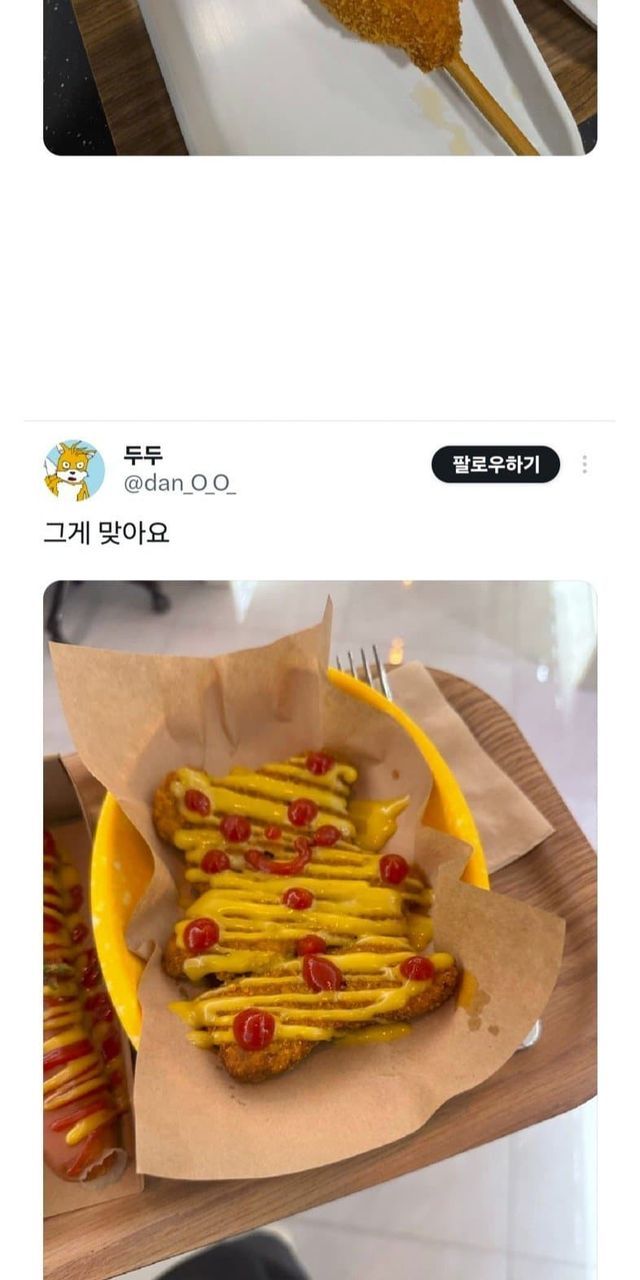Screen dimensions: 640x1280
Task: Open 두두's profile avatar
Action: point(74,470)
